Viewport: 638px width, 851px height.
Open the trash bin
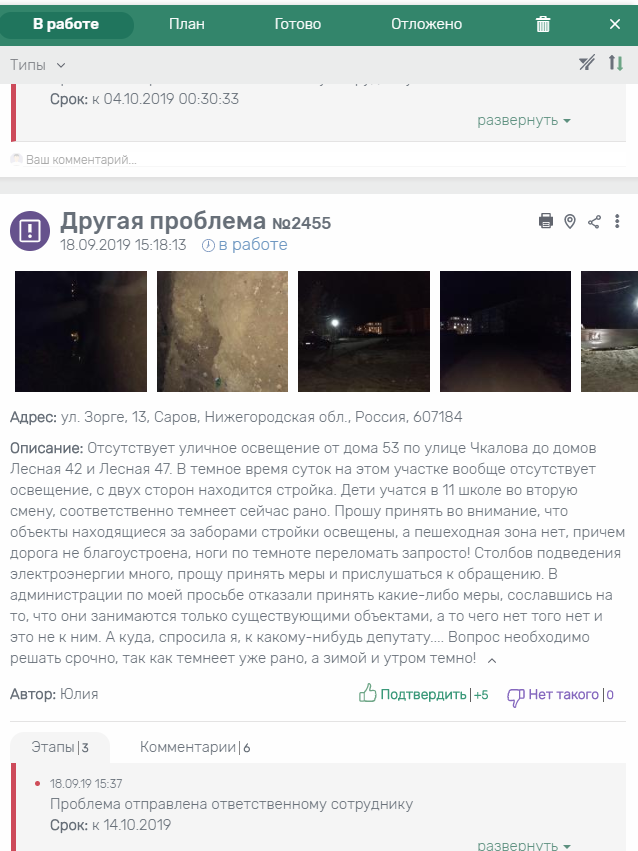543,24
